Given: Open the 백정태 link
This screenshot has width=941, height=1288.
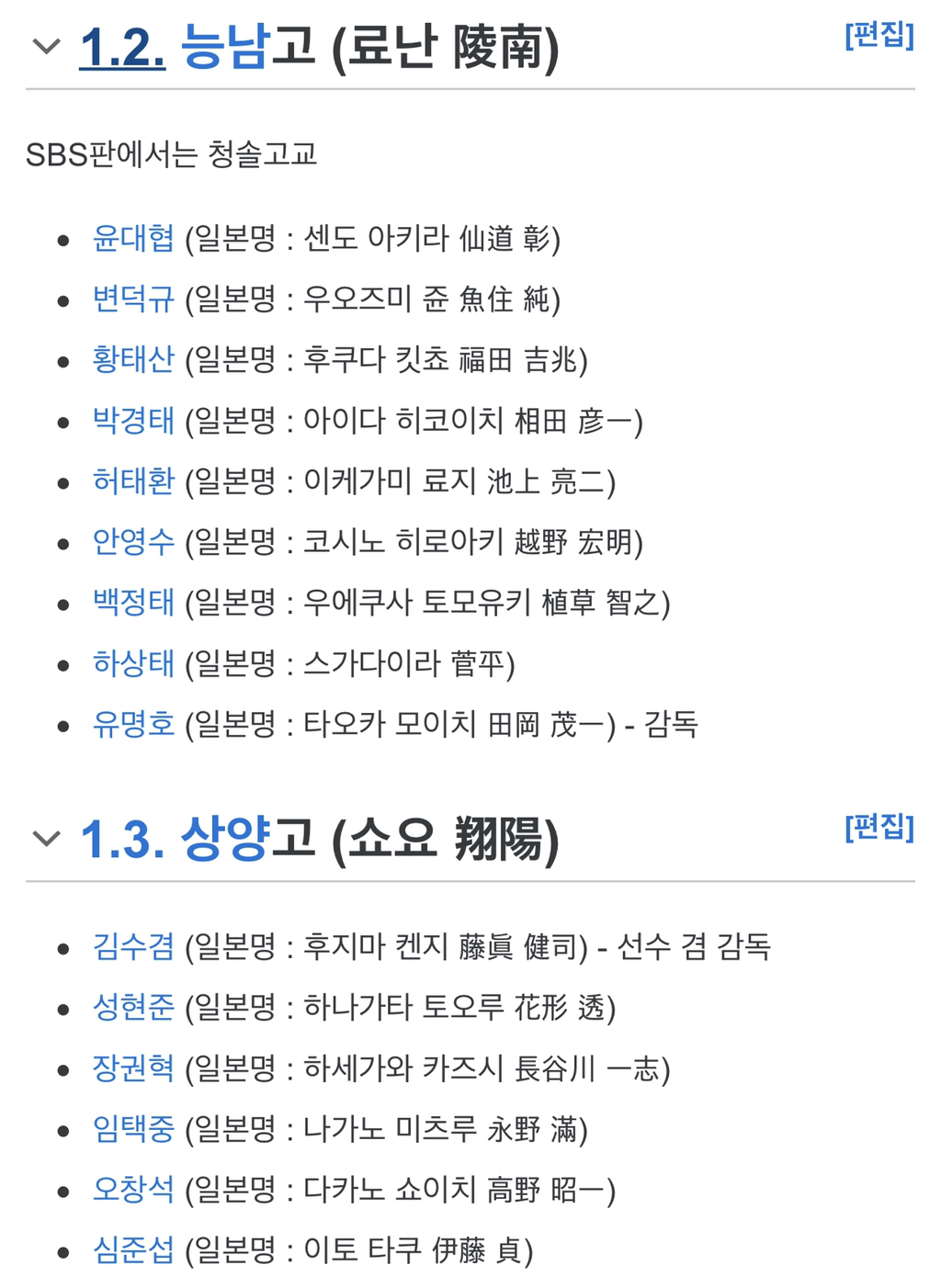Looking at the screenshot, I should pyautogui.click(x=131, y=602).
